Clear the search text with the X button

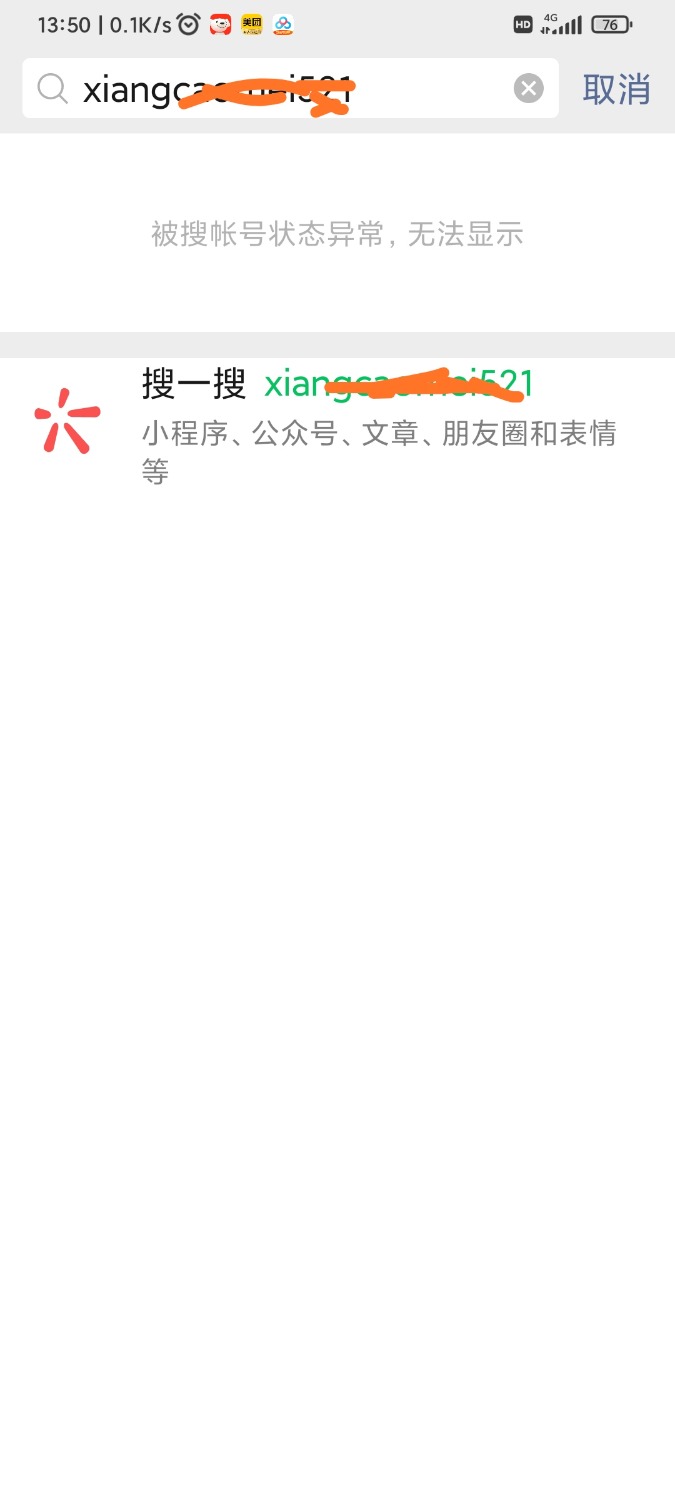pos(529,89)
